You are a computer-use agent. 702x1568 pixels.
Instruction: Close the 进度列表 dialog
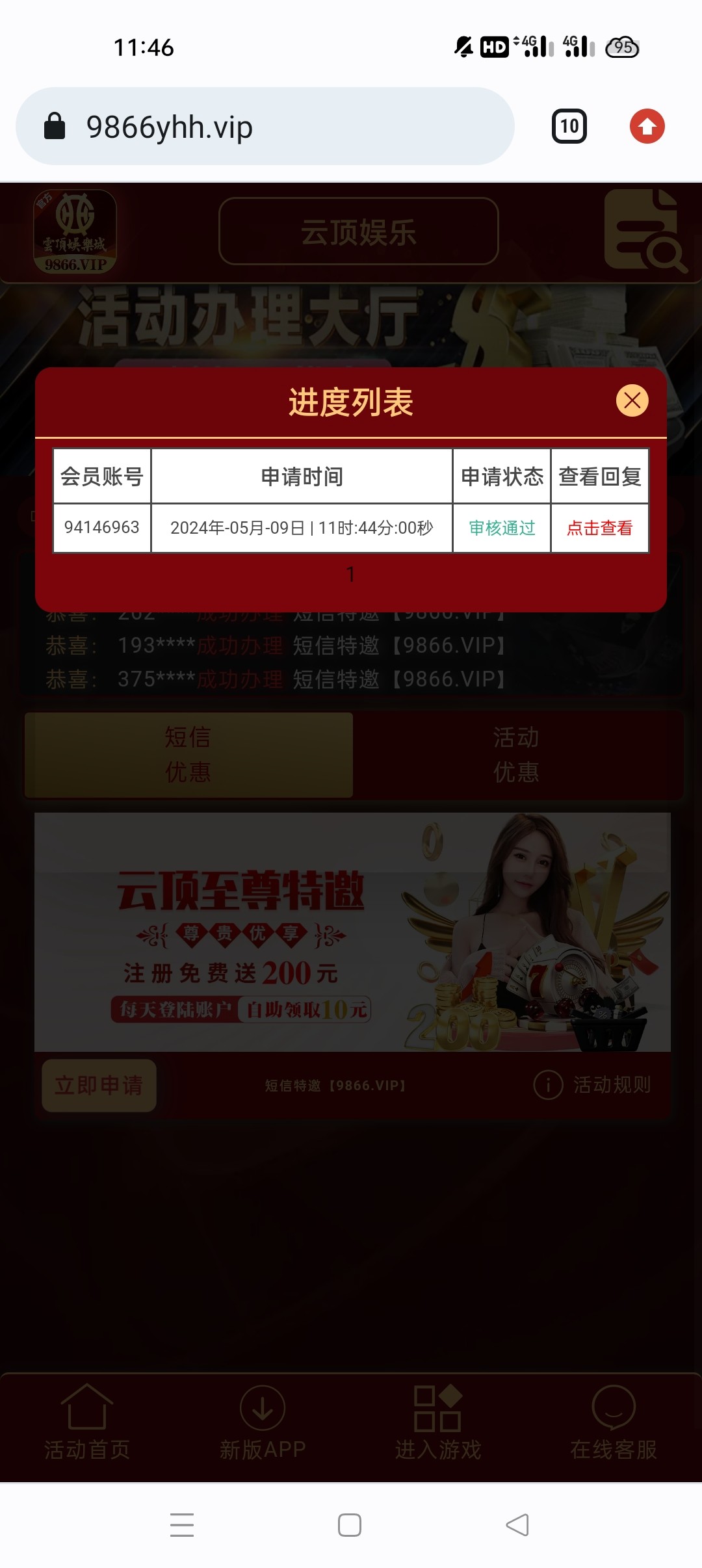click(632, 400)
